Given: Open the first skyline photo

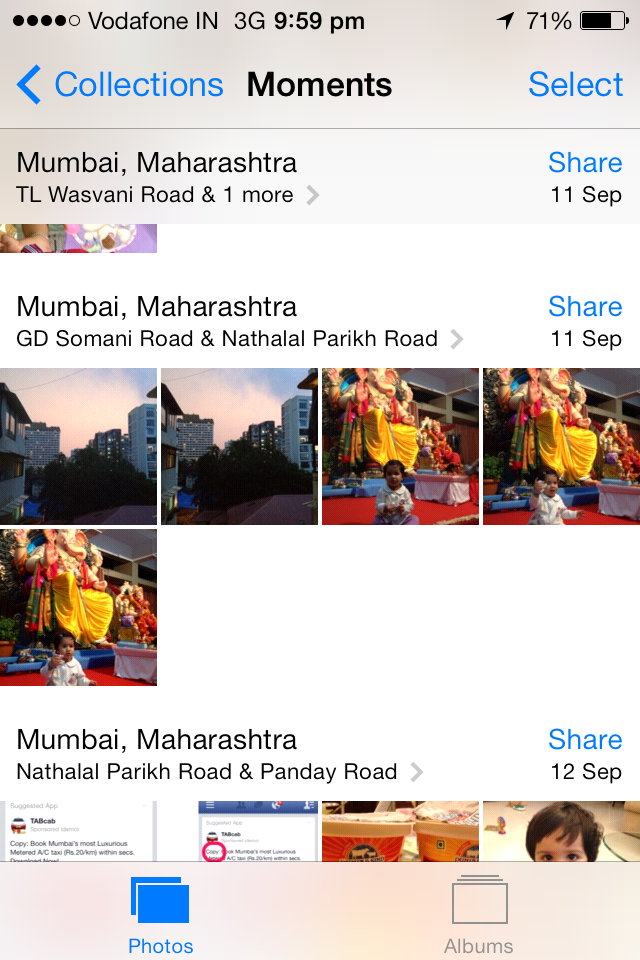Looking at the screenshot, I should 78,446.
